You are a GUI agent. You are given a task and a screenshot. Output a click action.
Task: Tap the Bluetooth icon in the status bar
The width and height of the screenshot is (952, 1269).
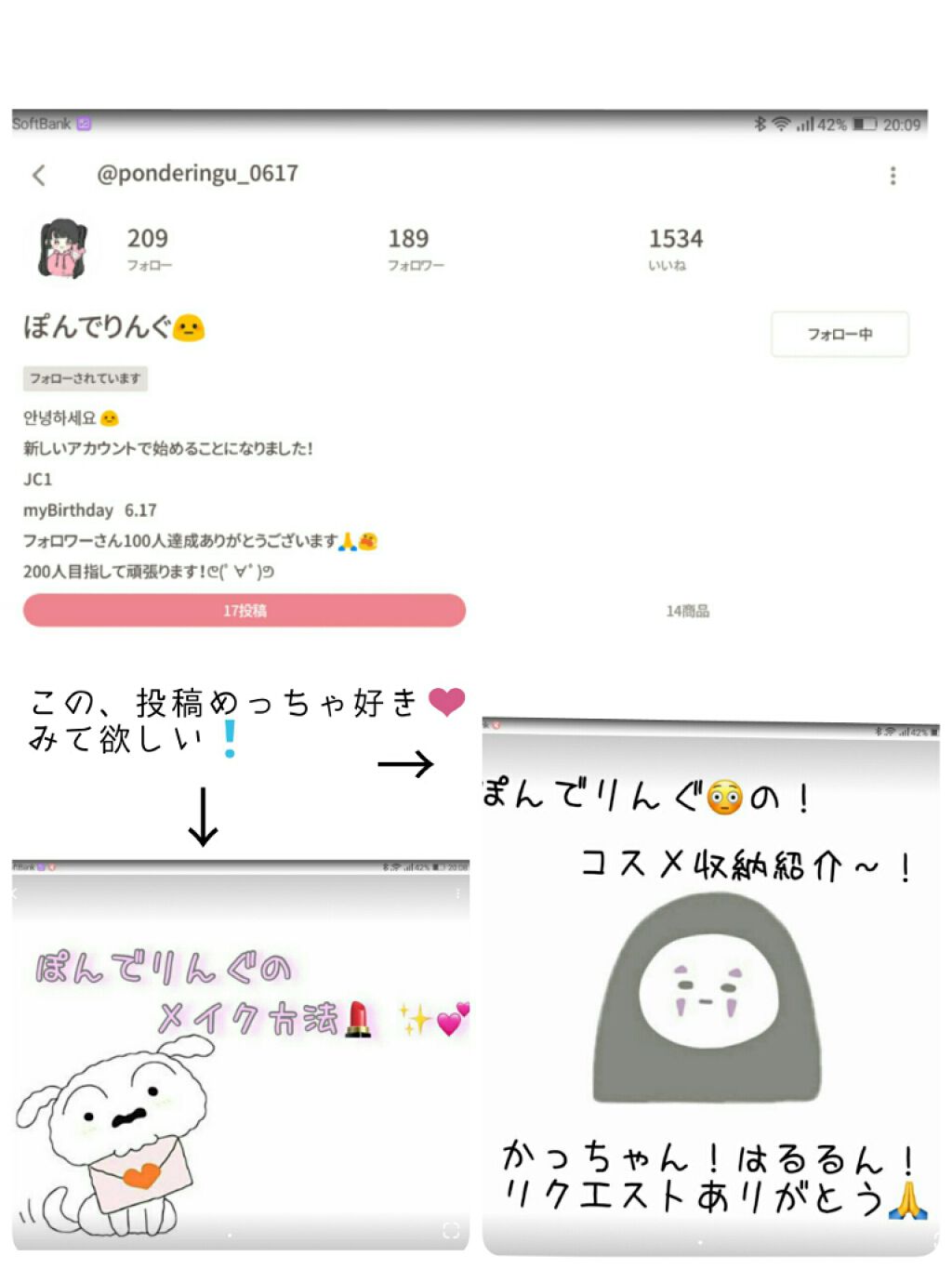(x=760, y=122)
